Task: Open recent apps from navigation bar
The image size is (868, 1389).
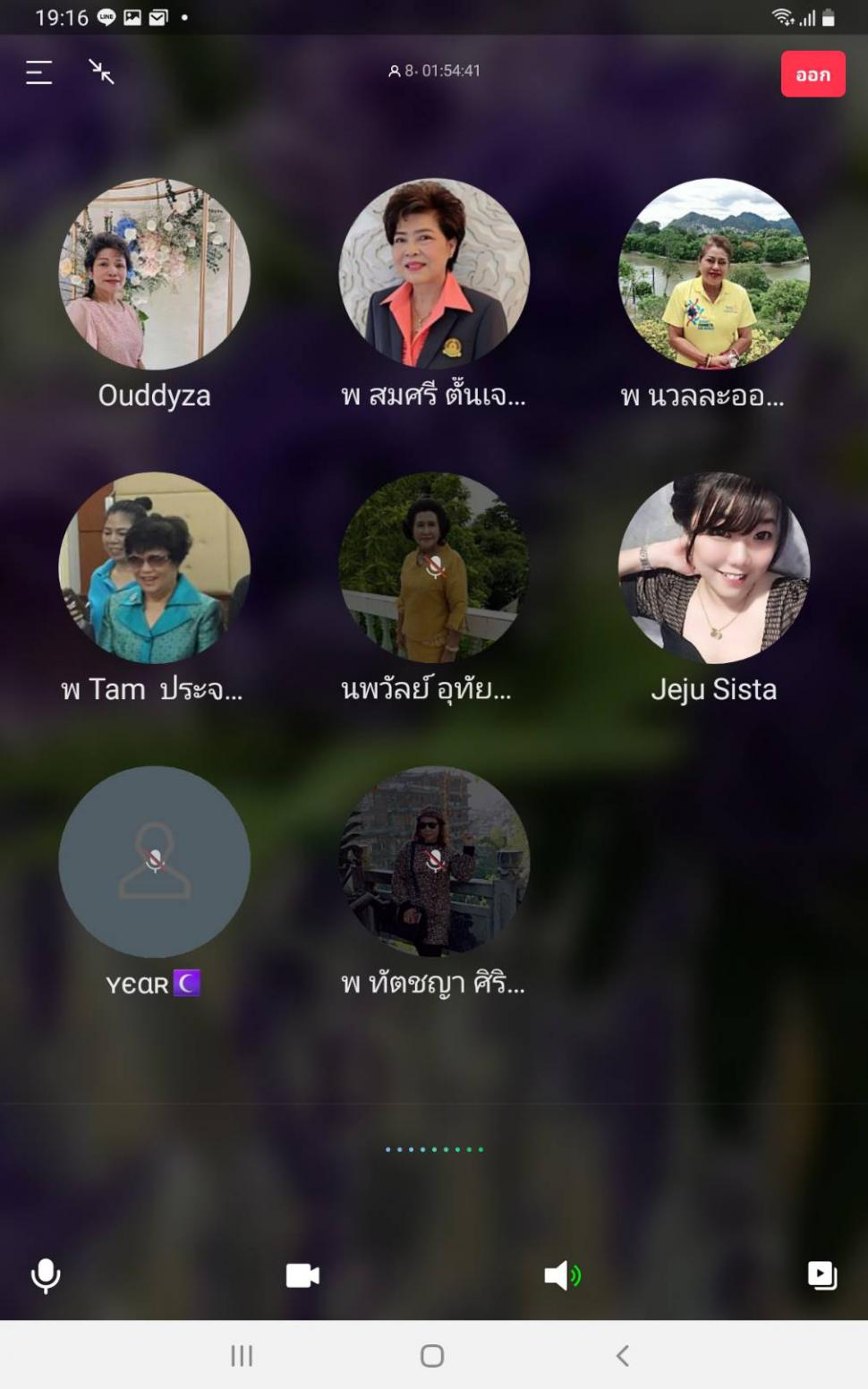Action: (242, 1356)
